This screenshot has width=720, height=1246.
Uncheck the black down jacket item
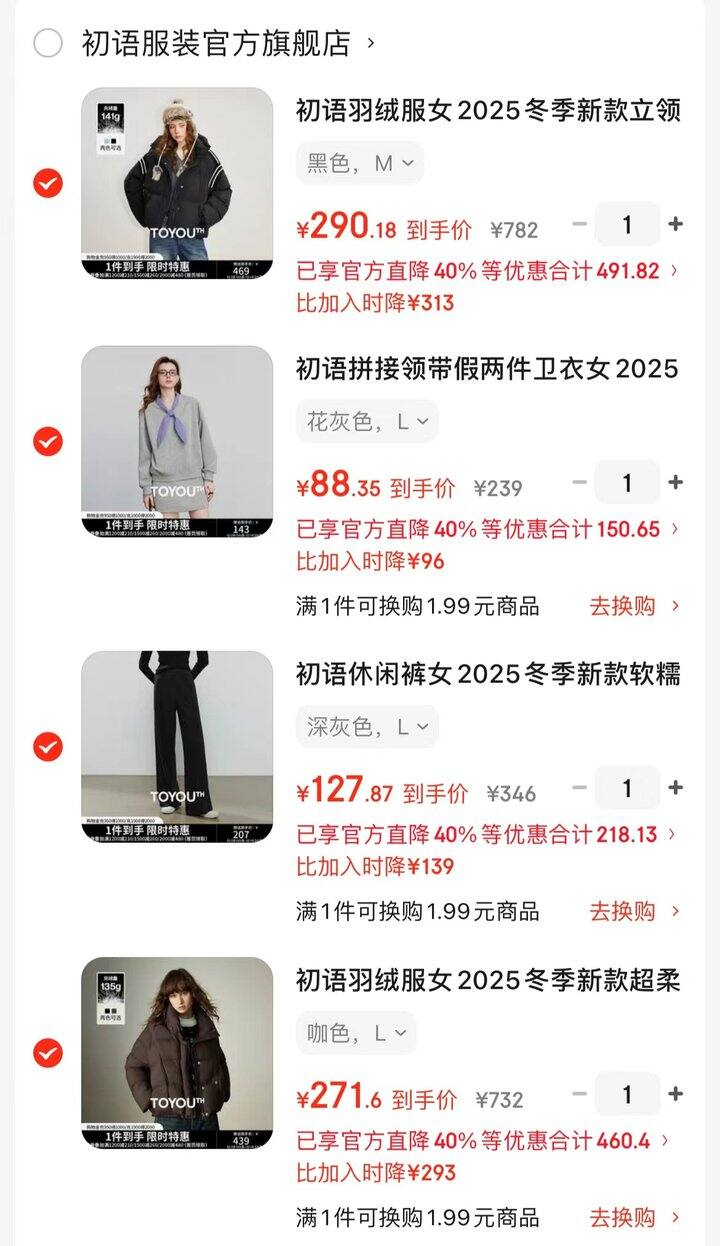click(47, 185)
